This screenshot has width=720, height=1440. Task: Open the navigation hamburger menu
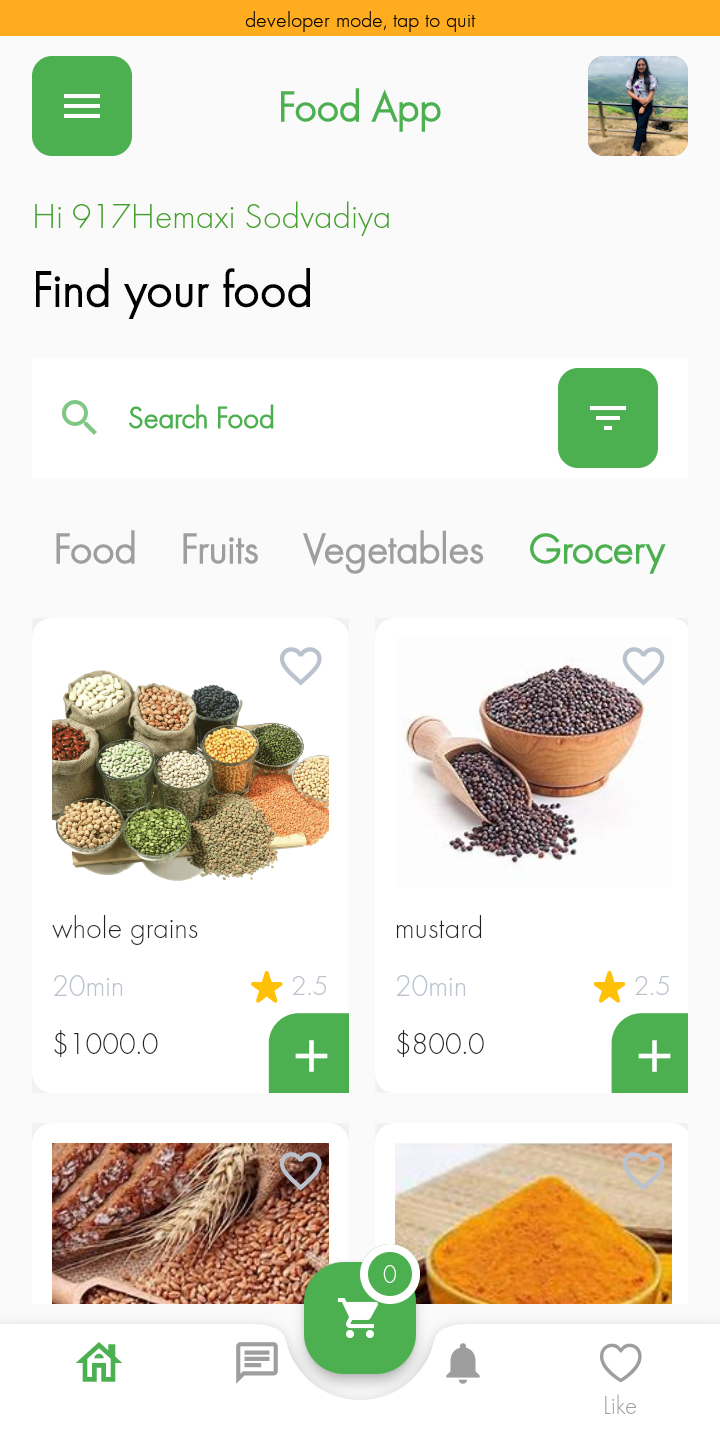(82, 106)
